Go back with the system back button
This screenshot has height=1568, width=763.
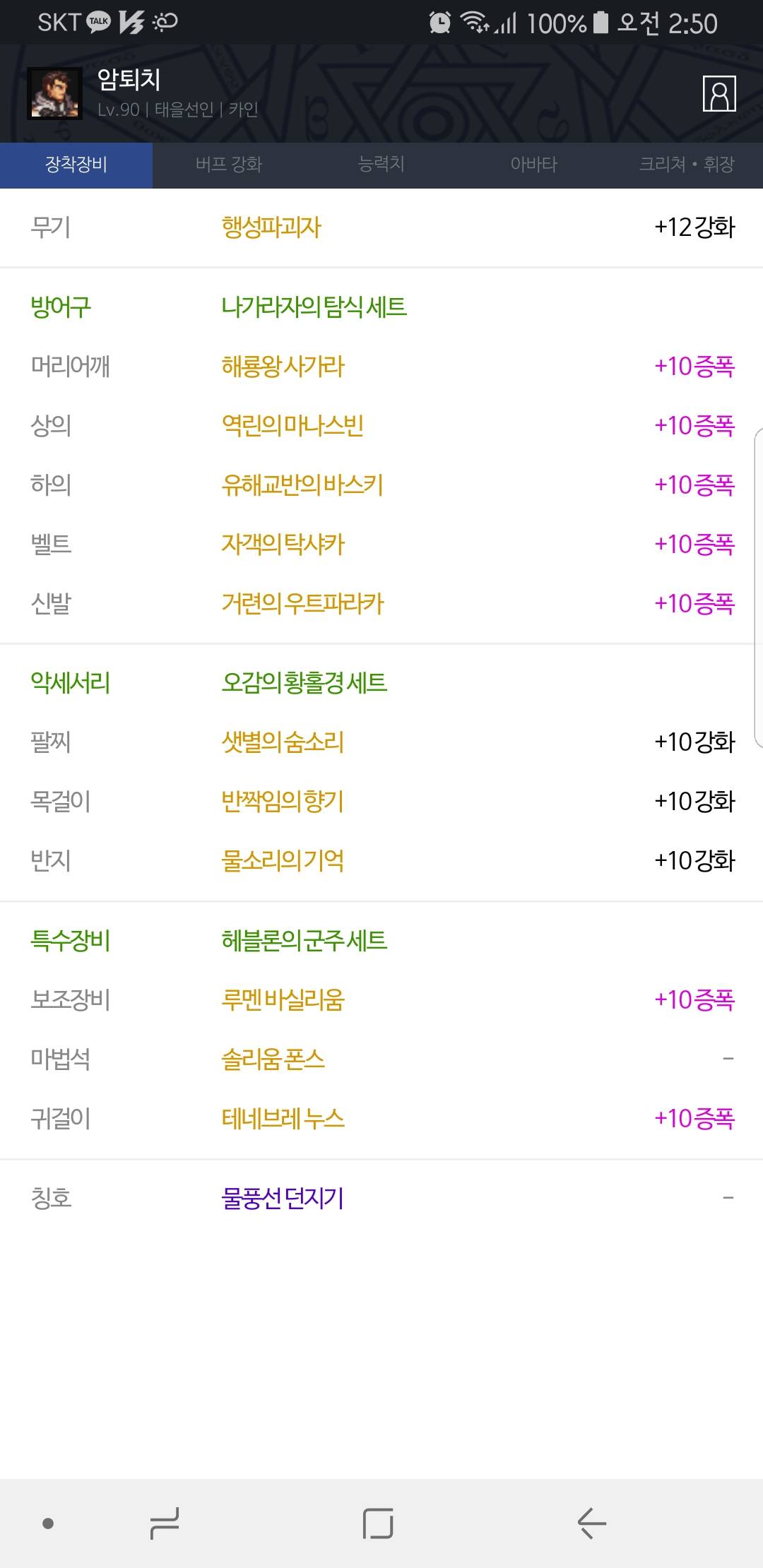(x=592, y=1523)
